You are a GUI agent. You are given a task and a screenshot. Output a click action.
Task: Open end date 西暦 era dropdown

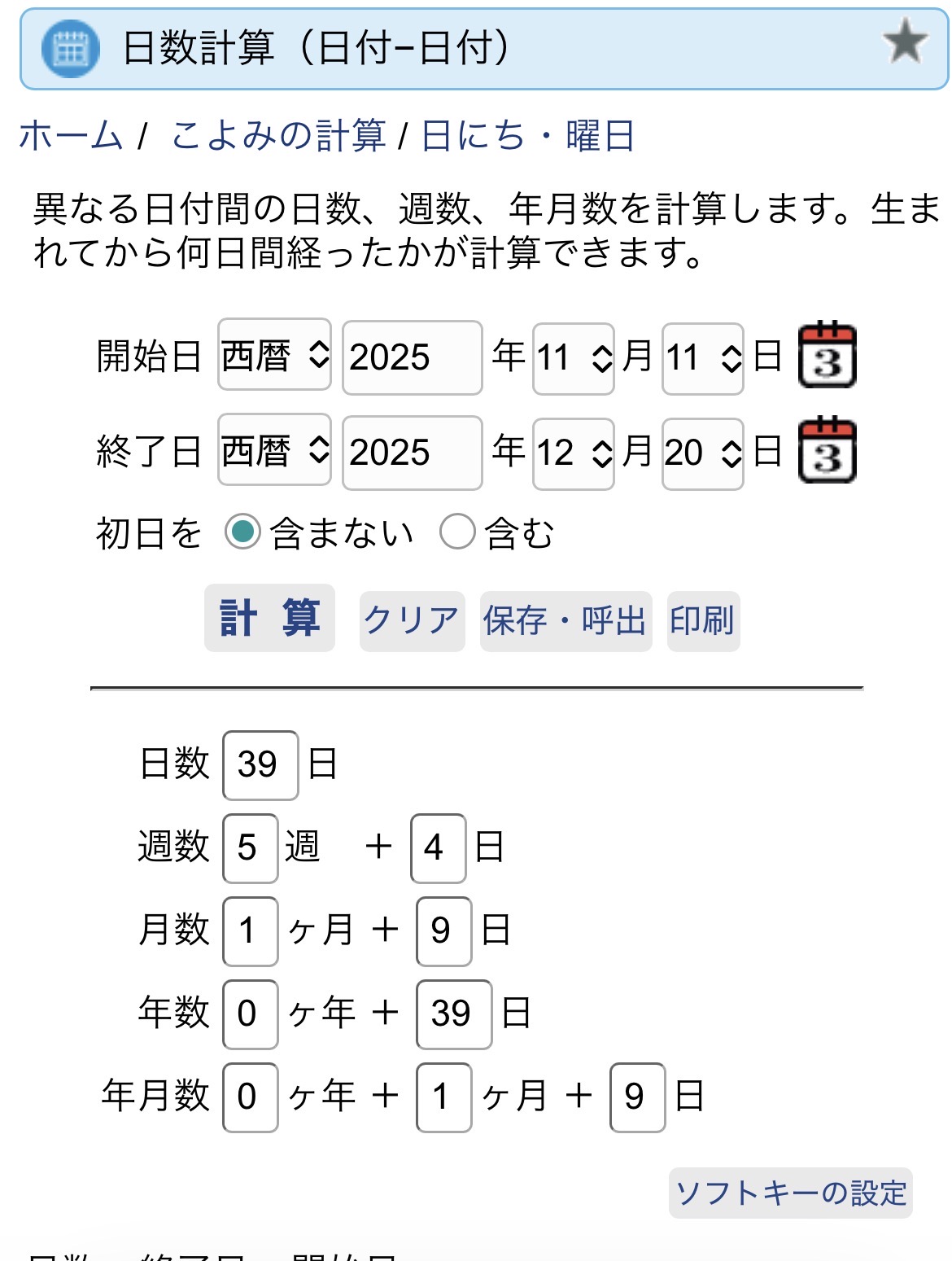tap(274, 451)
